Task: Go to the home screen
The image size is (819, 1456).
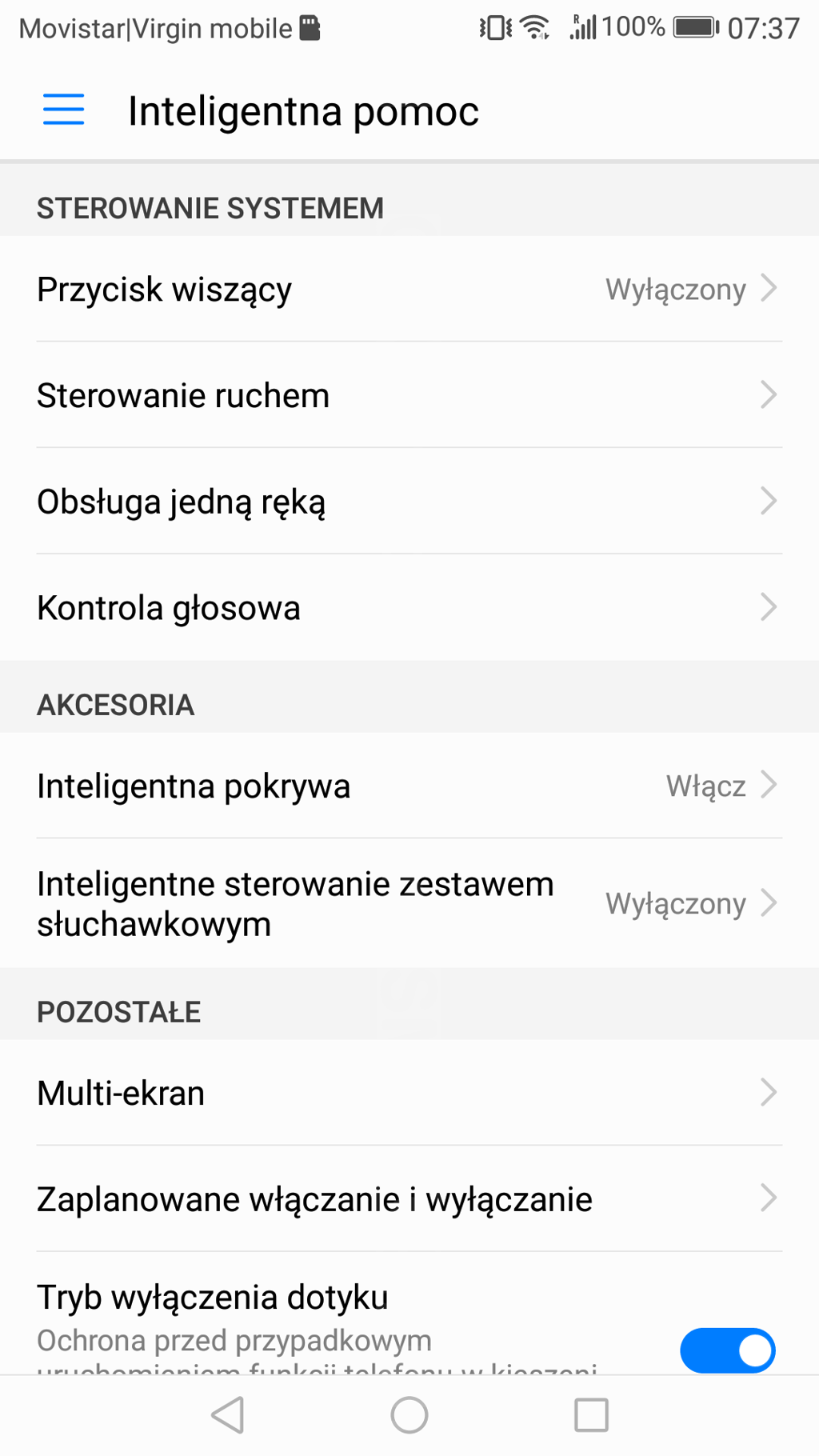Action: point(409,1415)
